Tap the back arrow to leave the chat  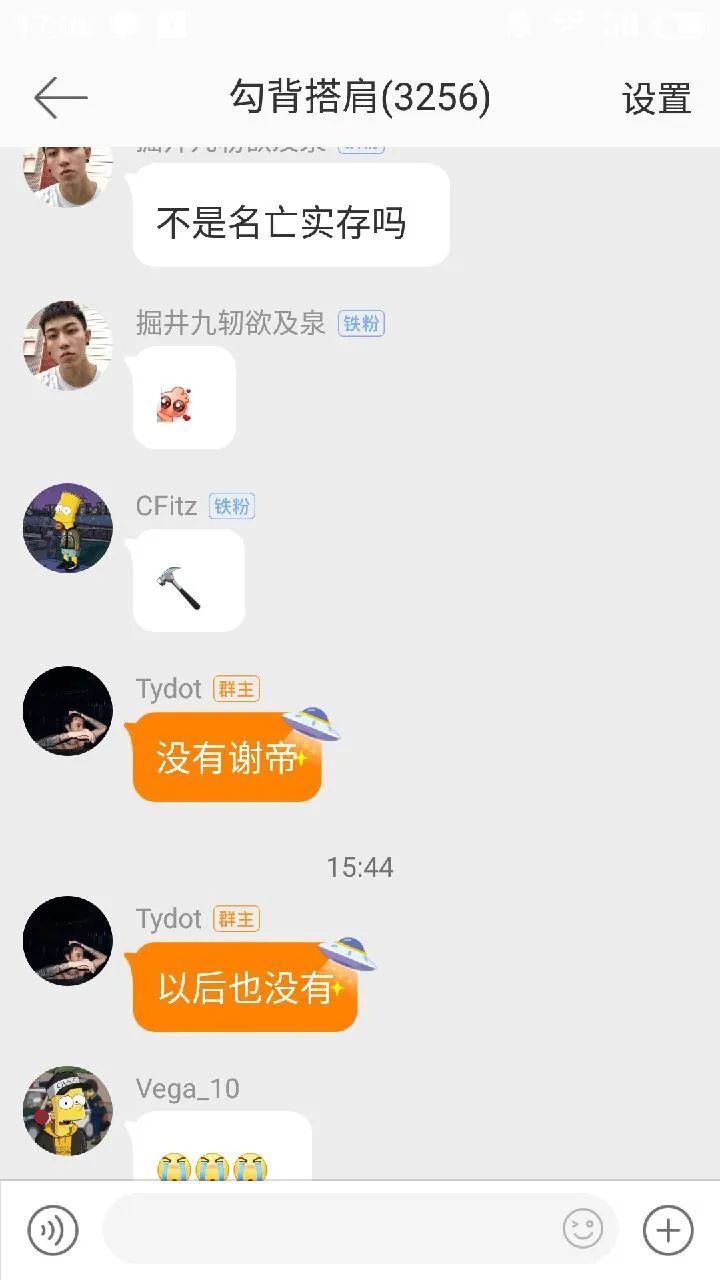(x=60, y=98)
